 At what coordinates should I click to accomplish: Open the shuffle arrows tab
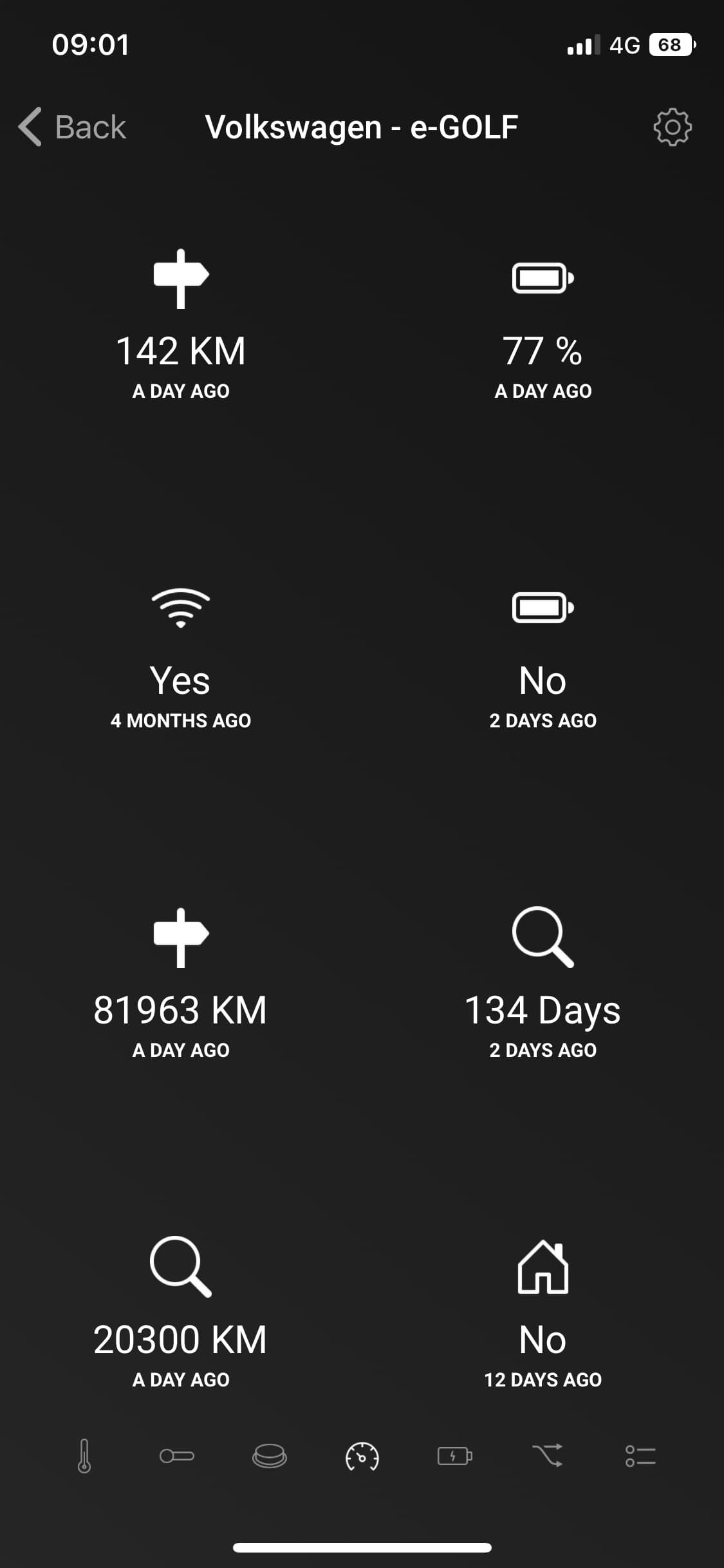click(548, 1456)
